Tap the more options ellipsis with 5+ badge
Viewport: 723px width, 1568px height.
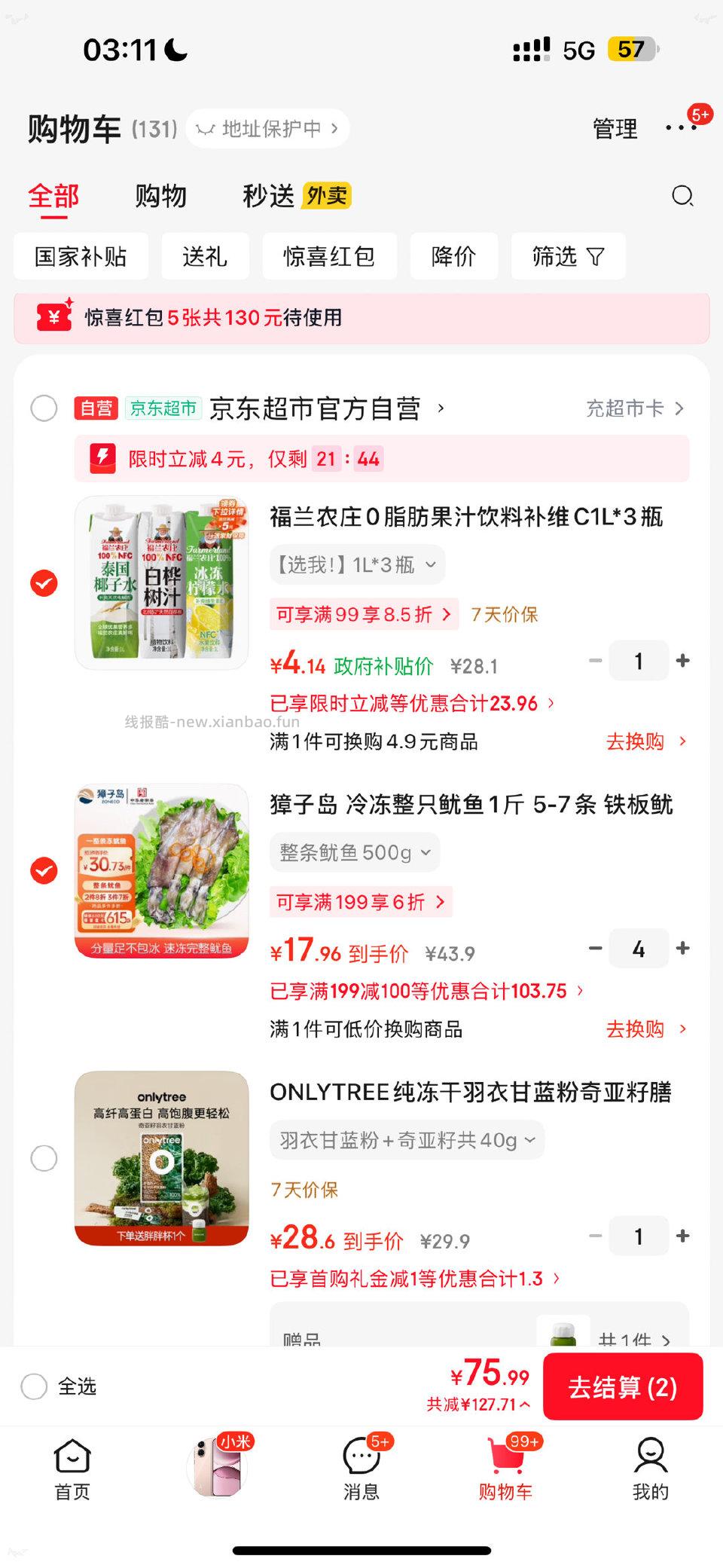pyautogui.click(x=682, y=128)
